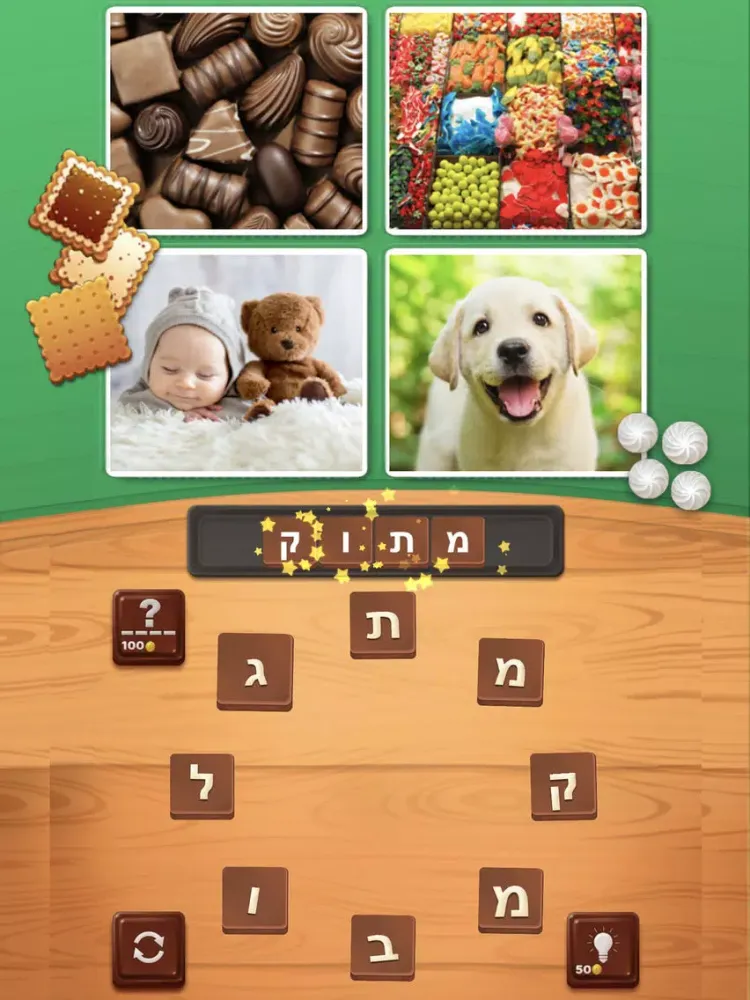Choose the letter tile ל
Screen dimensions: 750x1000
point(202,786)
